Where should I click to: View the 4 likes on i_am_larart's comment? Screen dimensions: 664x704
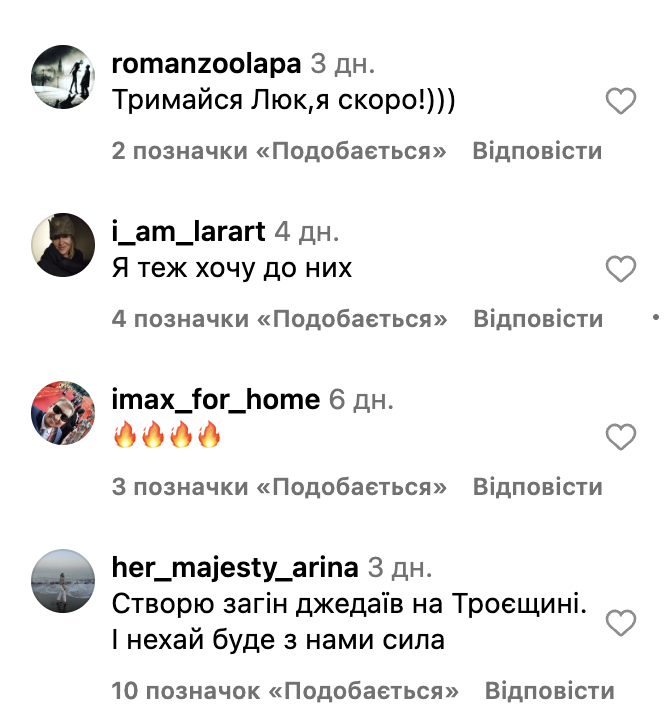click(x=279, y=320)
